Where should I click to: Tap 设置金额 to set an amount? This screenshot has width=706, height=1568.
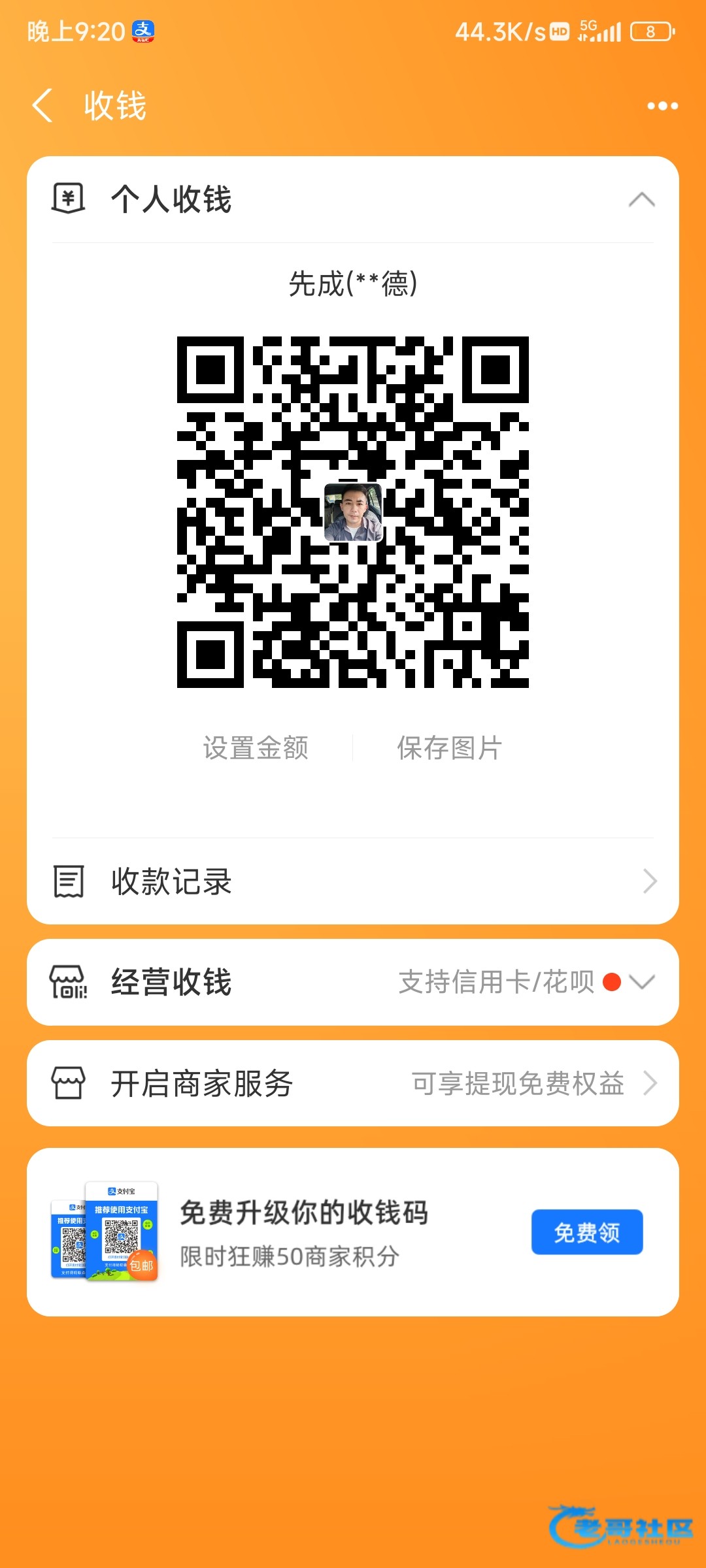click(x=256, y=748)
